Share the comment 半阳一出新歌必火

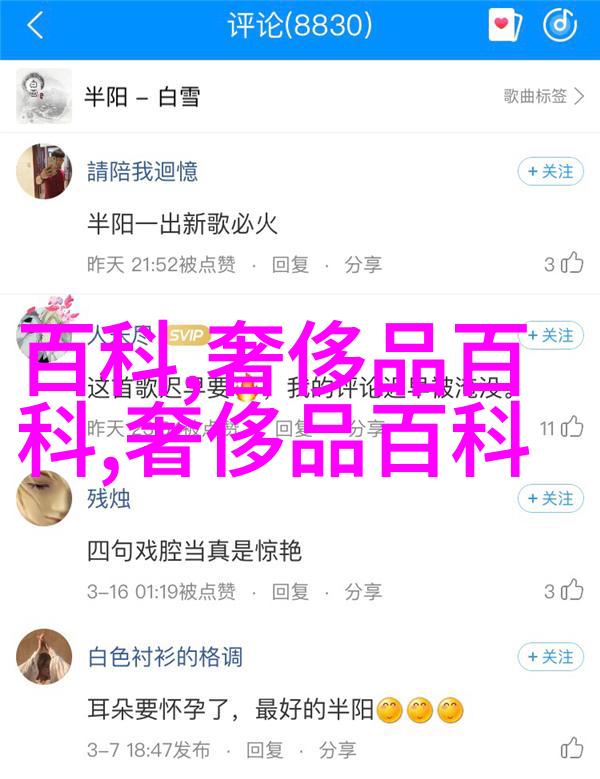pyautogui.click(x=363, y=264)
